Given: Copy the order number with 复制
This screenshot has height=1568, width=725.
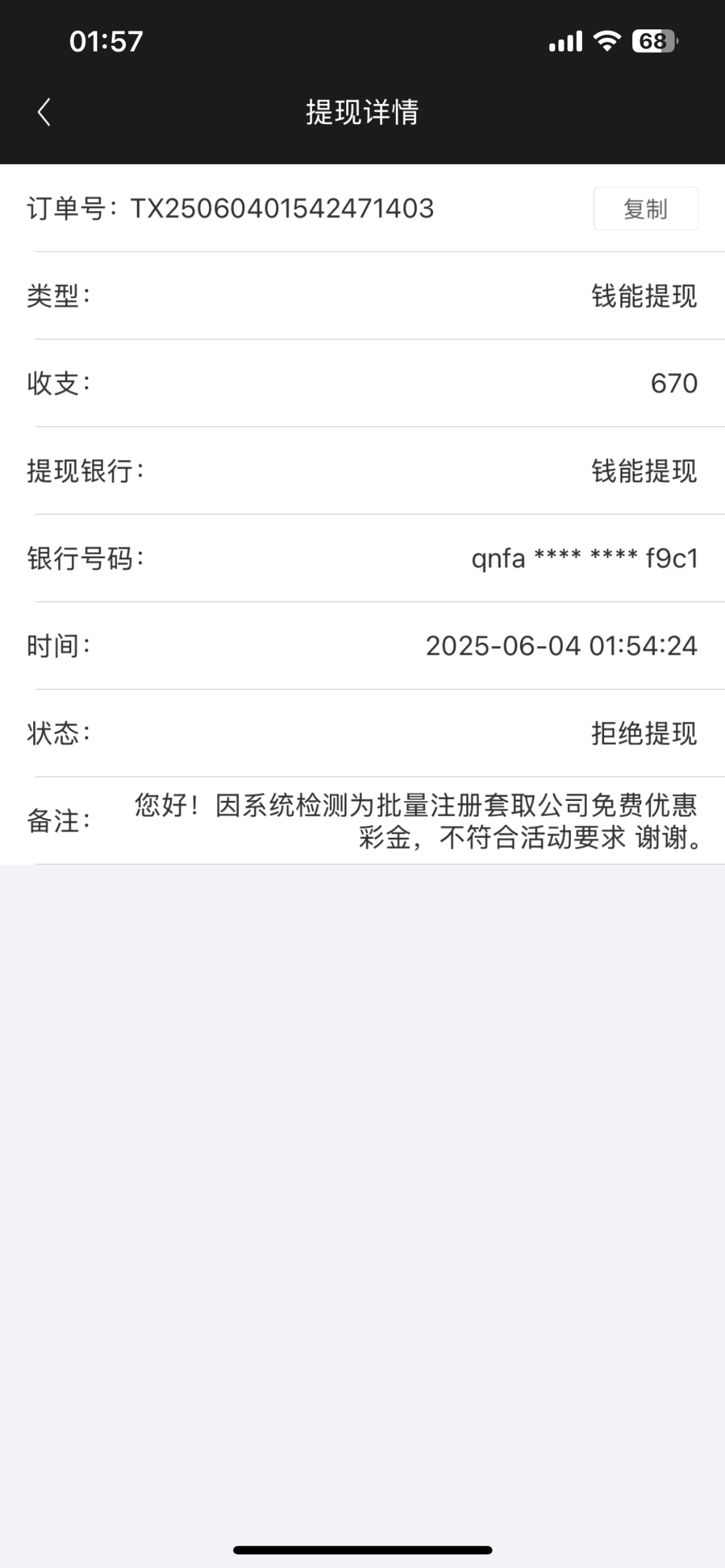Looking at the screenshot, I should coord(645,208).
